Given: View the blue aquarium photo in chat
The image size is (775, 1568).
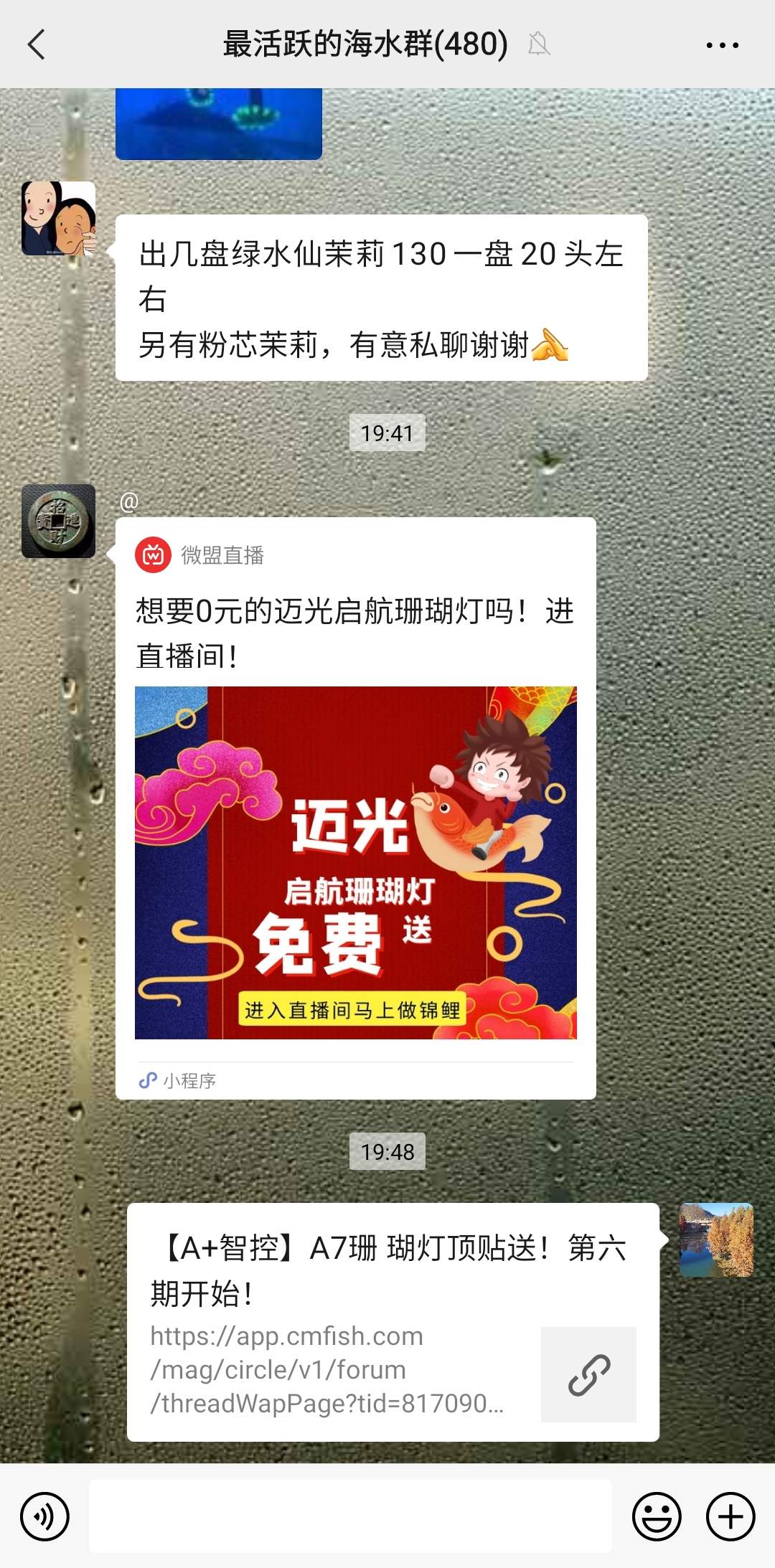Looking at the screenshot, I should (x=218, y=123).
